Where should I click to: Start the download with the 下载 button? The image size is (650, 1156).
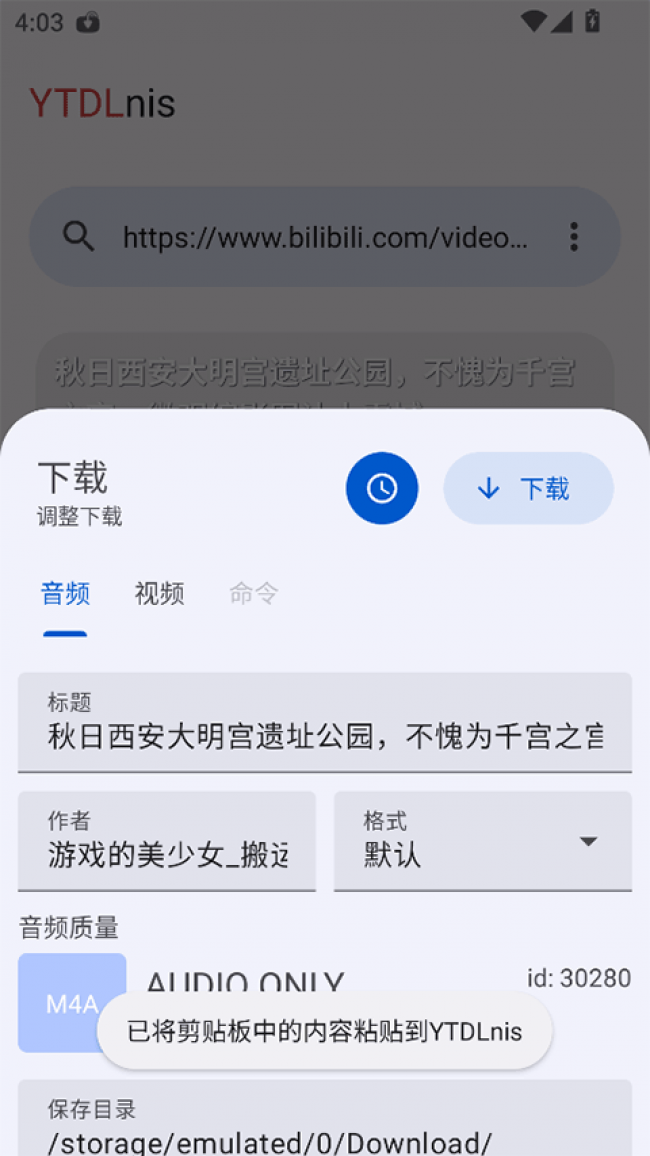(x=528, y=488)
